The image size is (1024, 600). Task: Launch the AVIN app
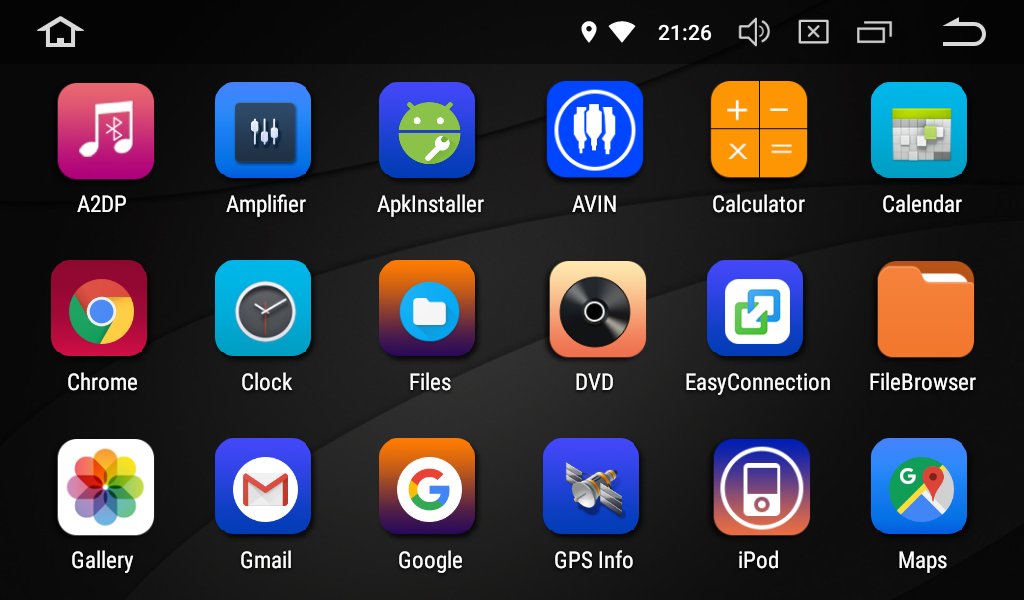594,131
